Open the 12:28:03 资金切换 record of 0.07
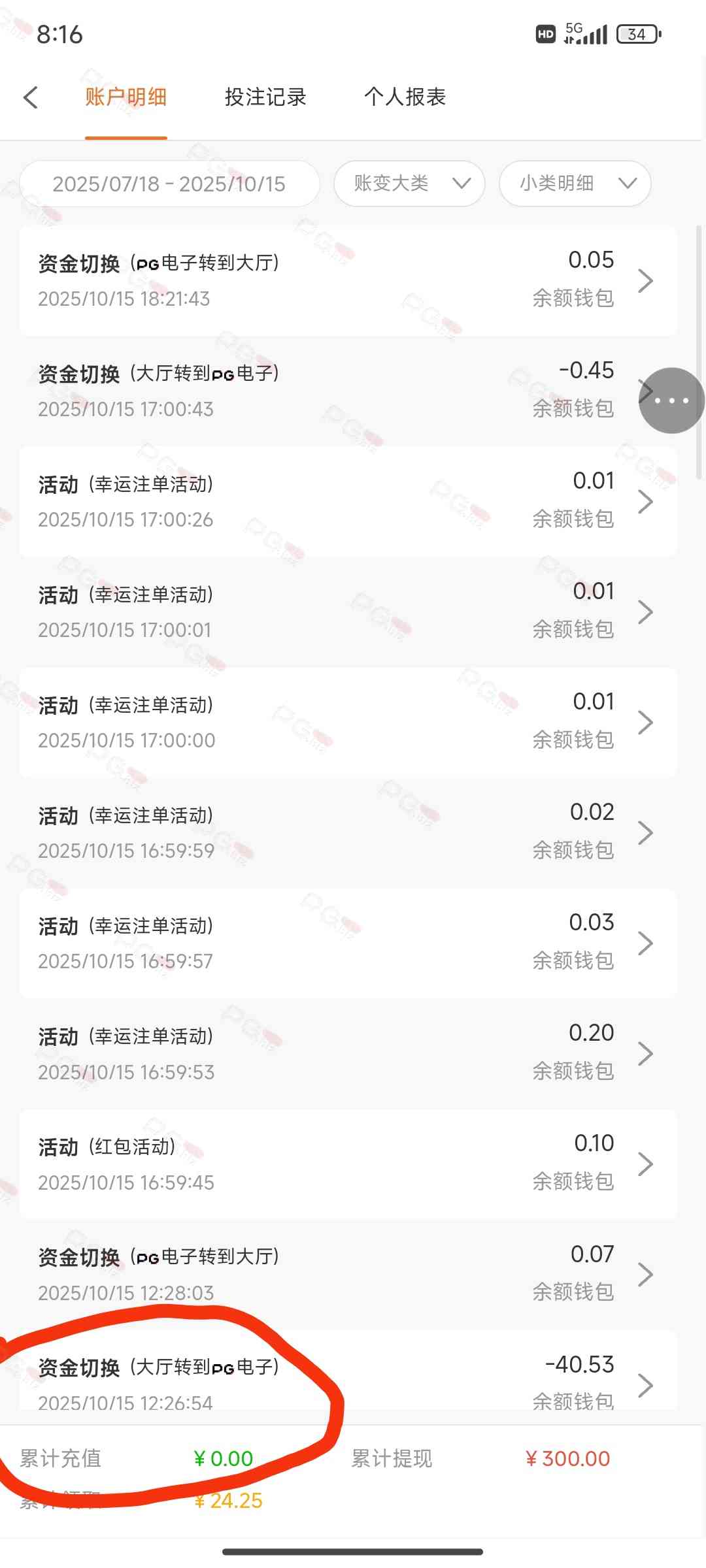The height and width of the screenshot is (1568, 706). 348,1275
